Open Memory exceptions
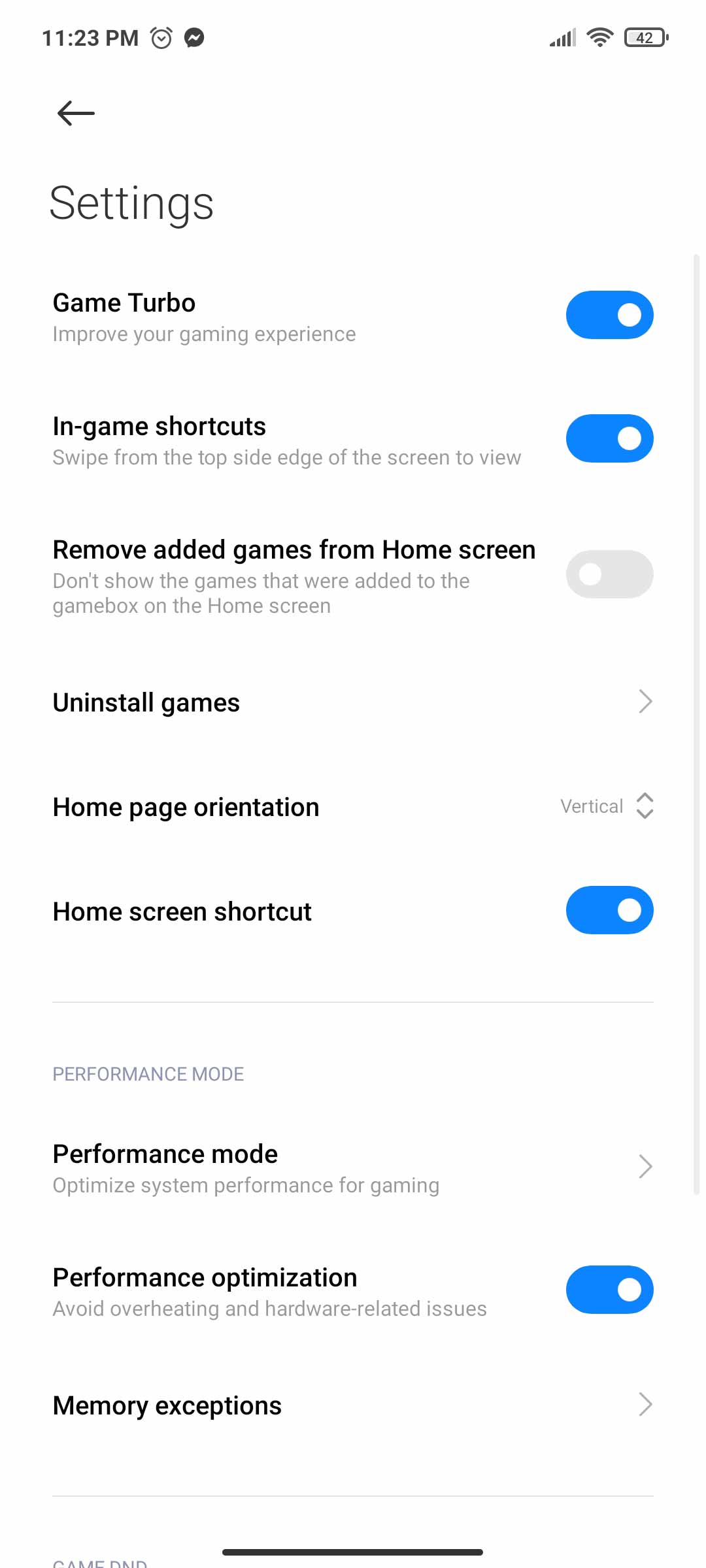Image resolution: width=706 pixels, height=1568 pixels. click(x=353, y=1405)
